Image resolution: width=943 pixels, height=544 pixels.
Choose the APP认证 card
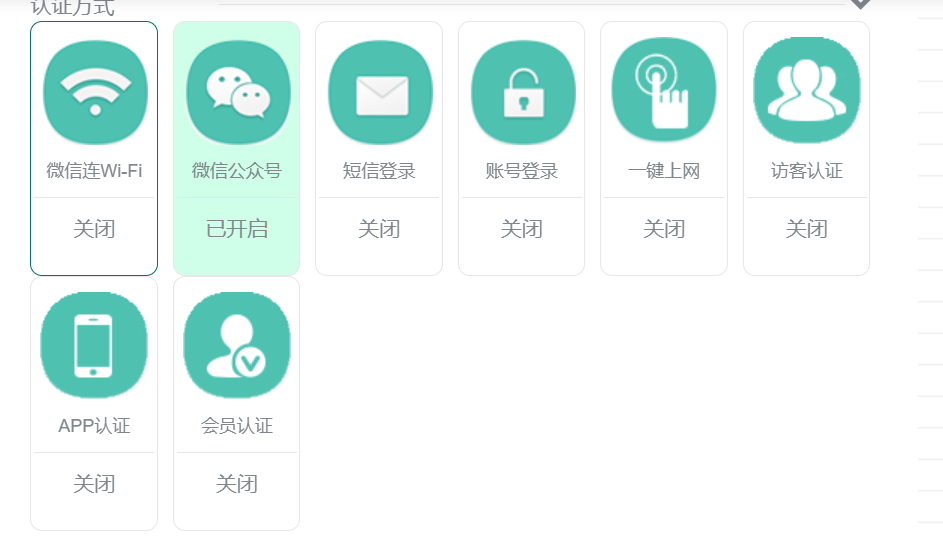click(x=94, y=403)
